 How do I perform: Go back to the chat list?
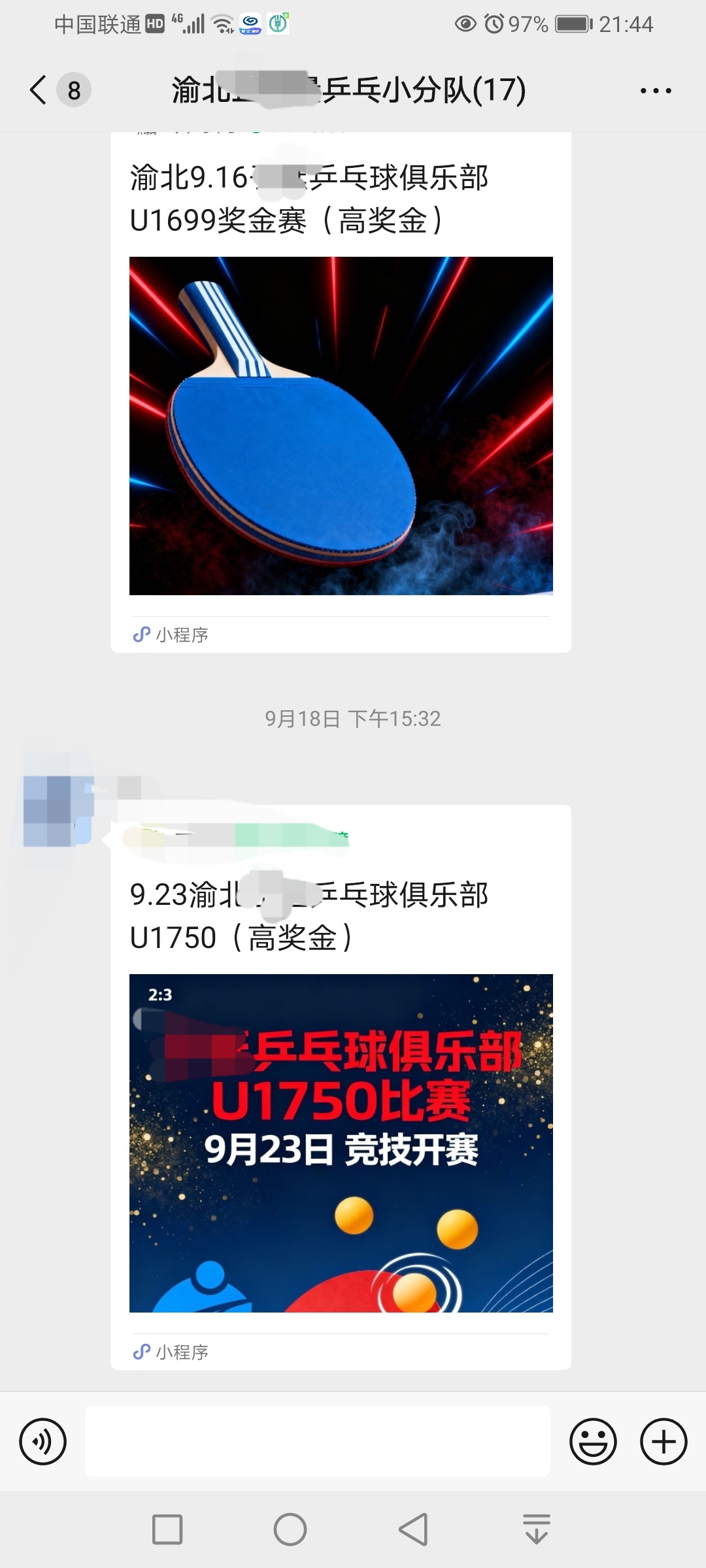(39, 90)
